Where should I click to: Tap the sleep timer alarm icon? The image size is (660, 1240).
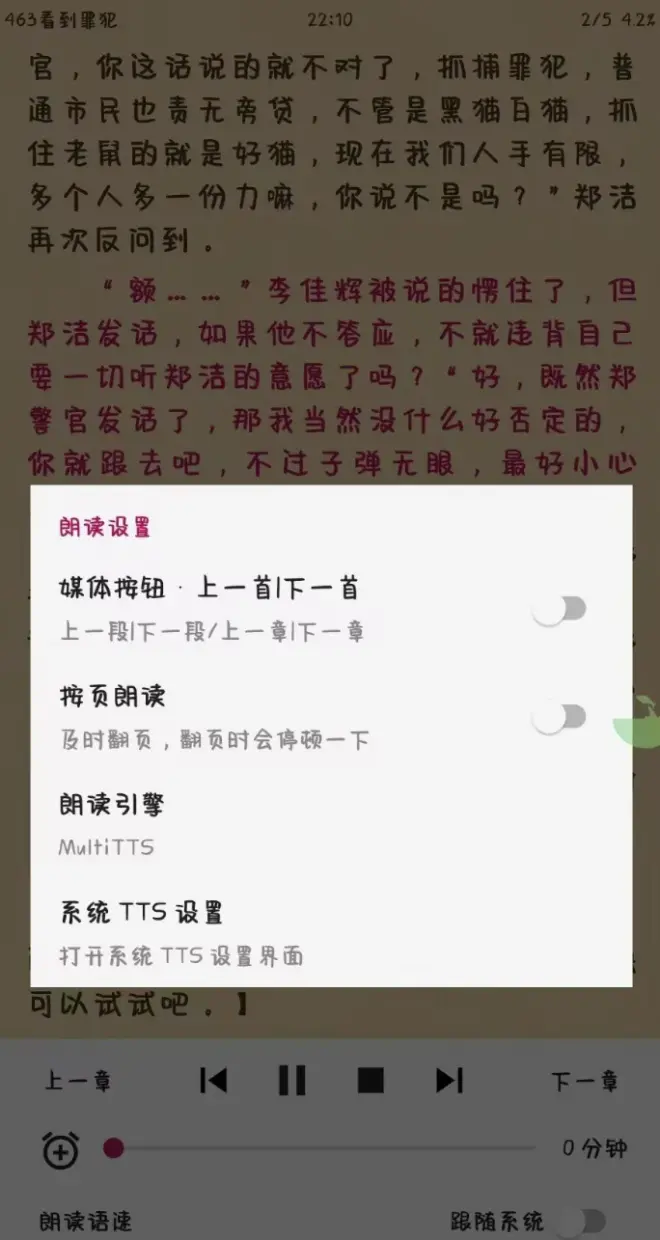tap(61, 1149)
